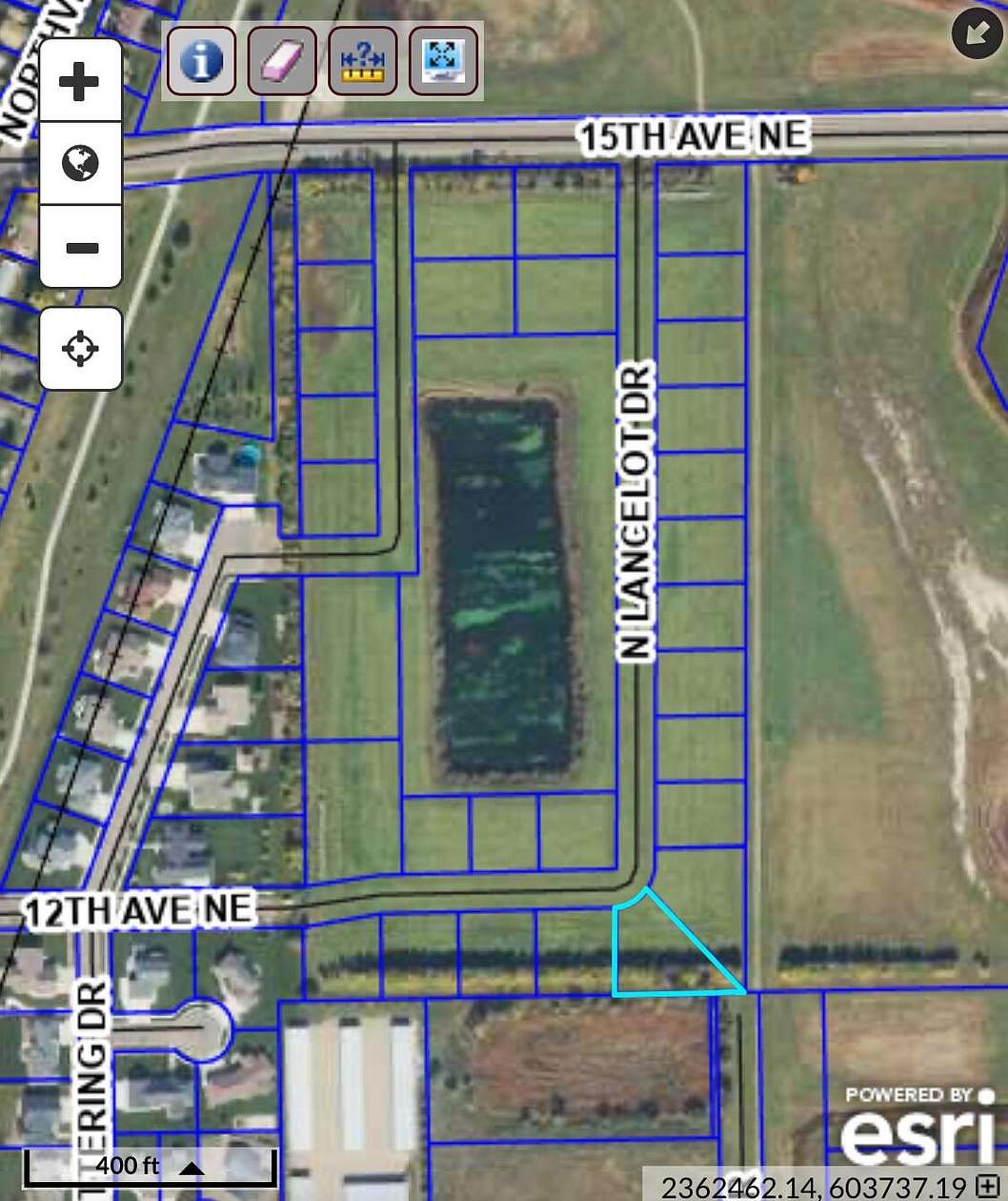Select the Identify info tool

click(x=200, y=61)
